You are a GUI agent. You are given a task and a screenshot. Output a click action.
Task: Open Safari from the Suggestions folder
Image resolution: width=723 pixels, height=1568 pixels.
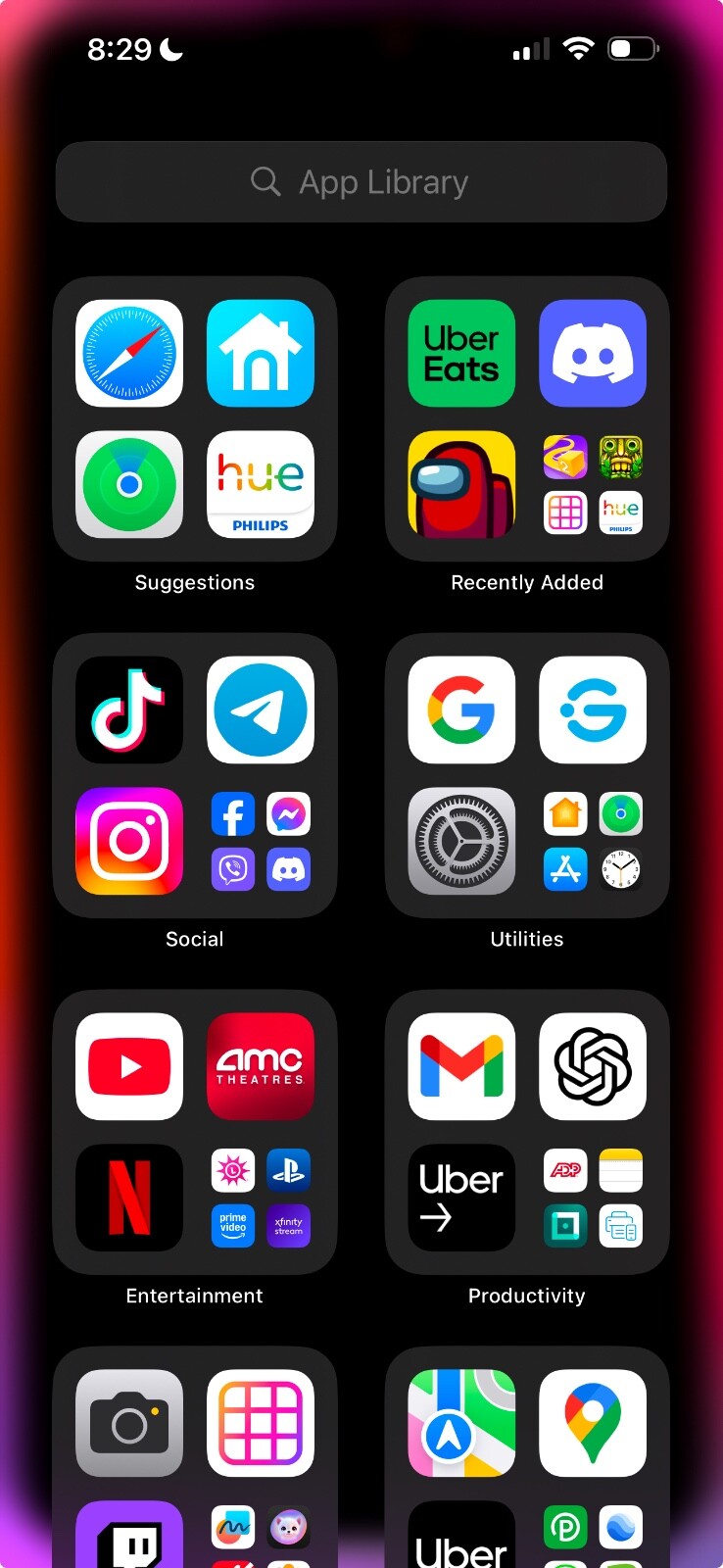tap(128, 354)
